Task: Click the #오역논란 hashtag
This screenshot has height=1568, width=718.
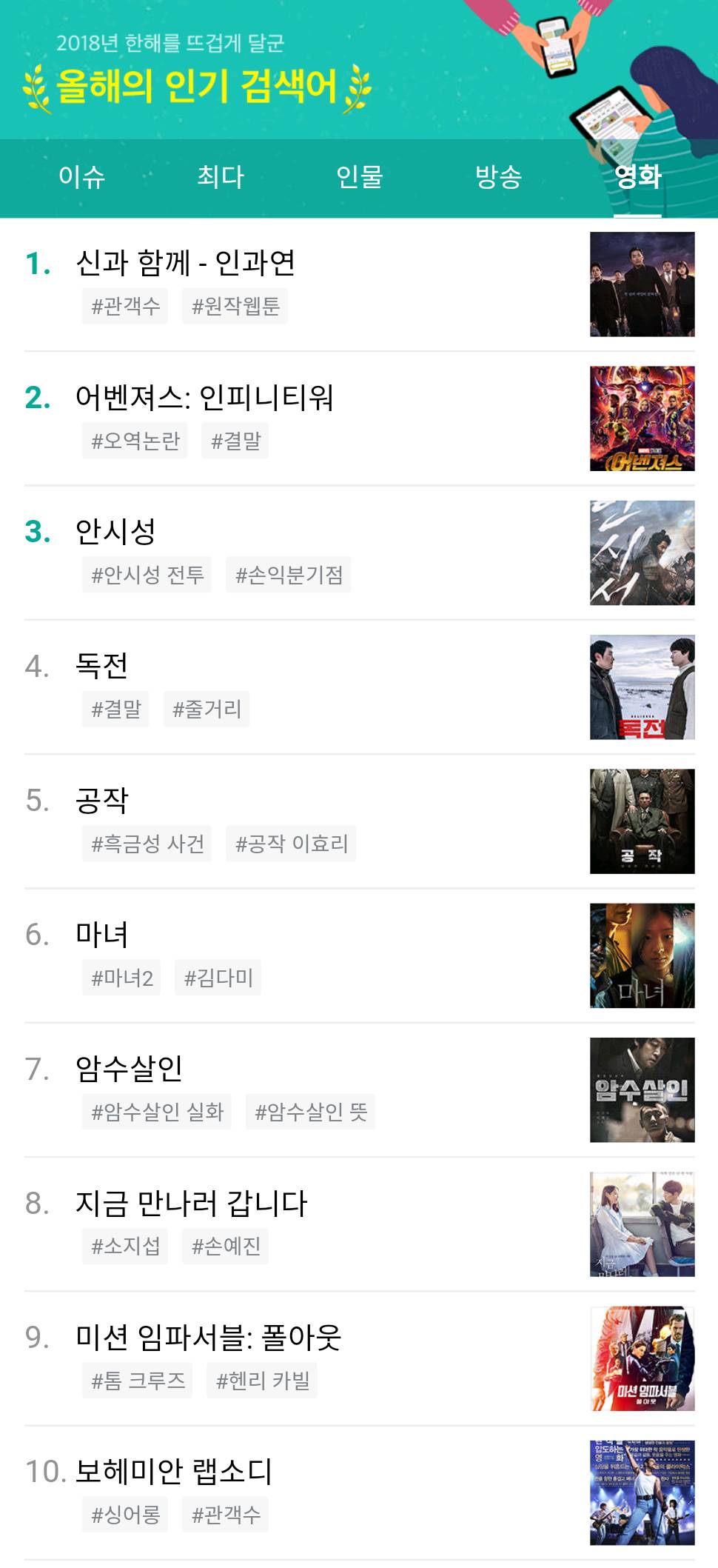Action: [x=135, y=440]
